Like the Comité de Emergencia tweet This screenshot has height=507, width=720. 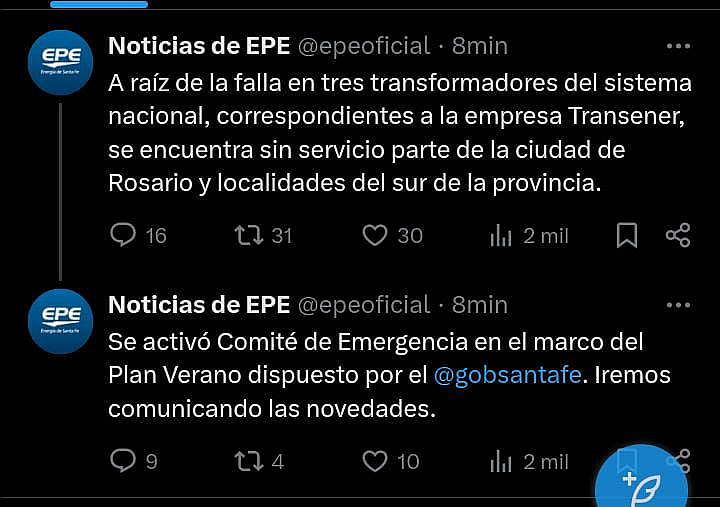click(x=375, y=461)
